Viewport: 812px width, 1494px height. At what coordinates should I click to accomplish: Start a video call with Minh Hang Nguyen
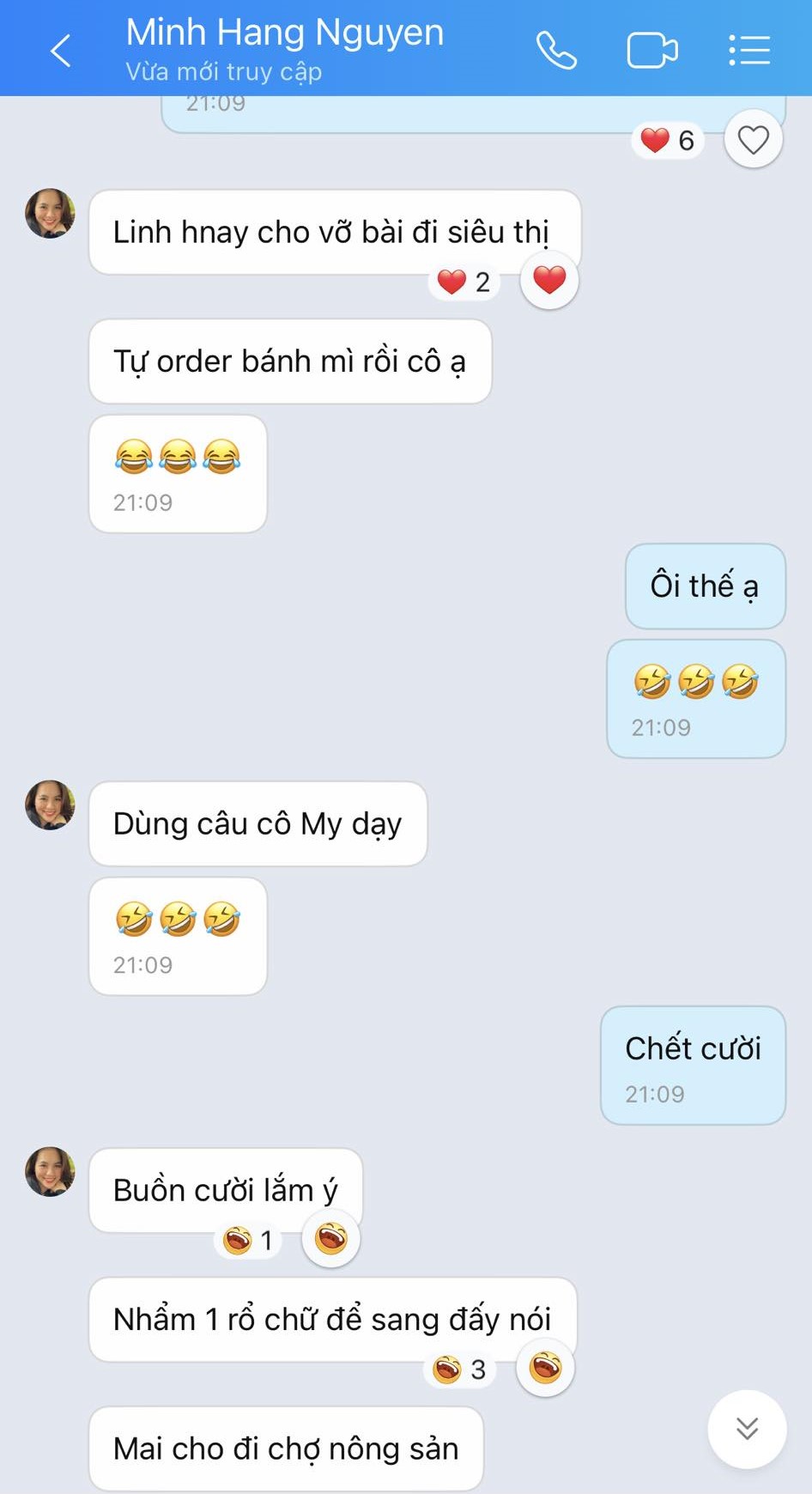click(651, 51)
